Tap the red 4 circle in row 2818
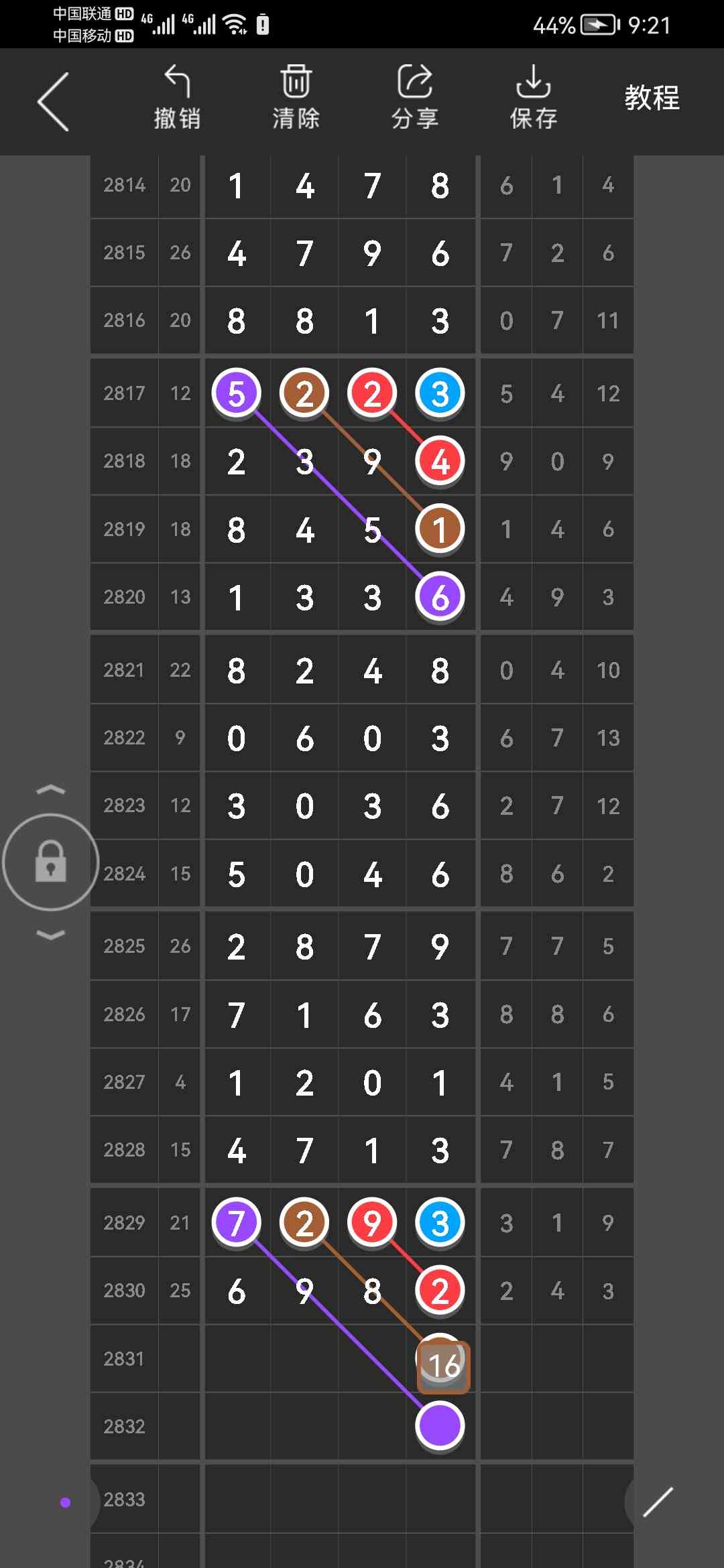Image resolution: width=724 pixels, height=1568 pixels. tap(440, 461)
